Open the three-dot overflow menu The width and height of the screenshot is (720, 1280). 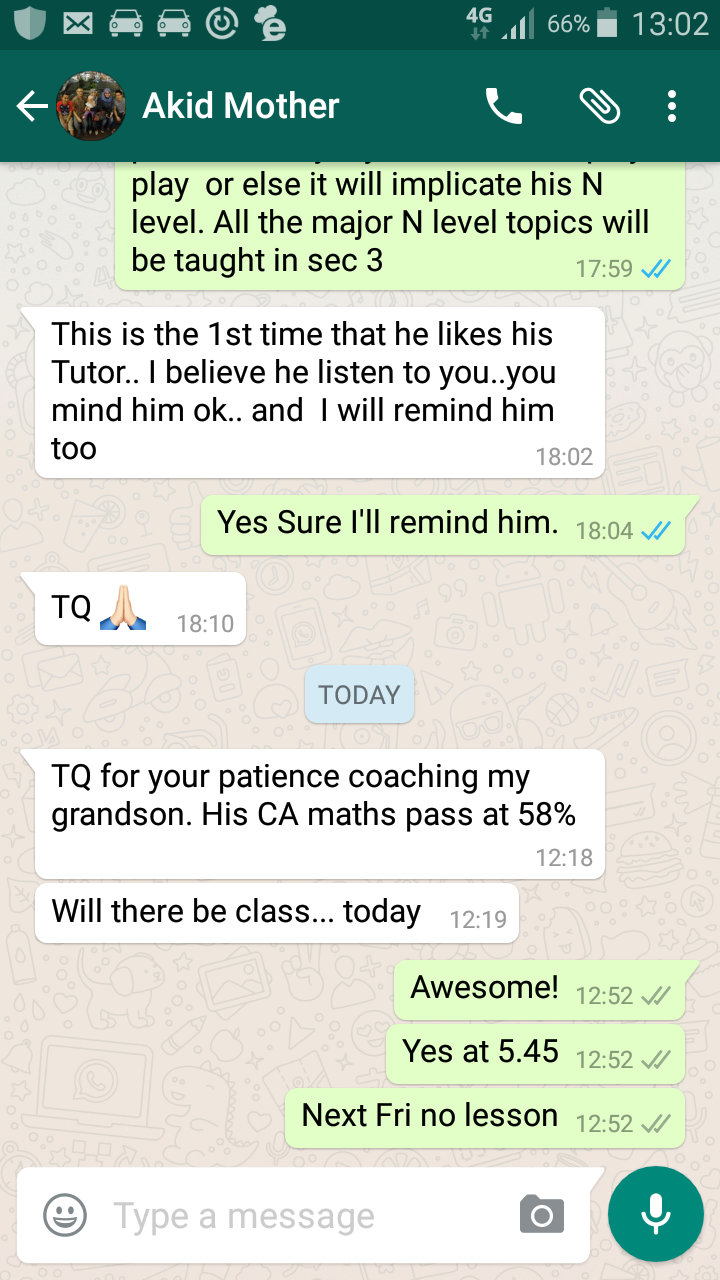coord(672,106)
